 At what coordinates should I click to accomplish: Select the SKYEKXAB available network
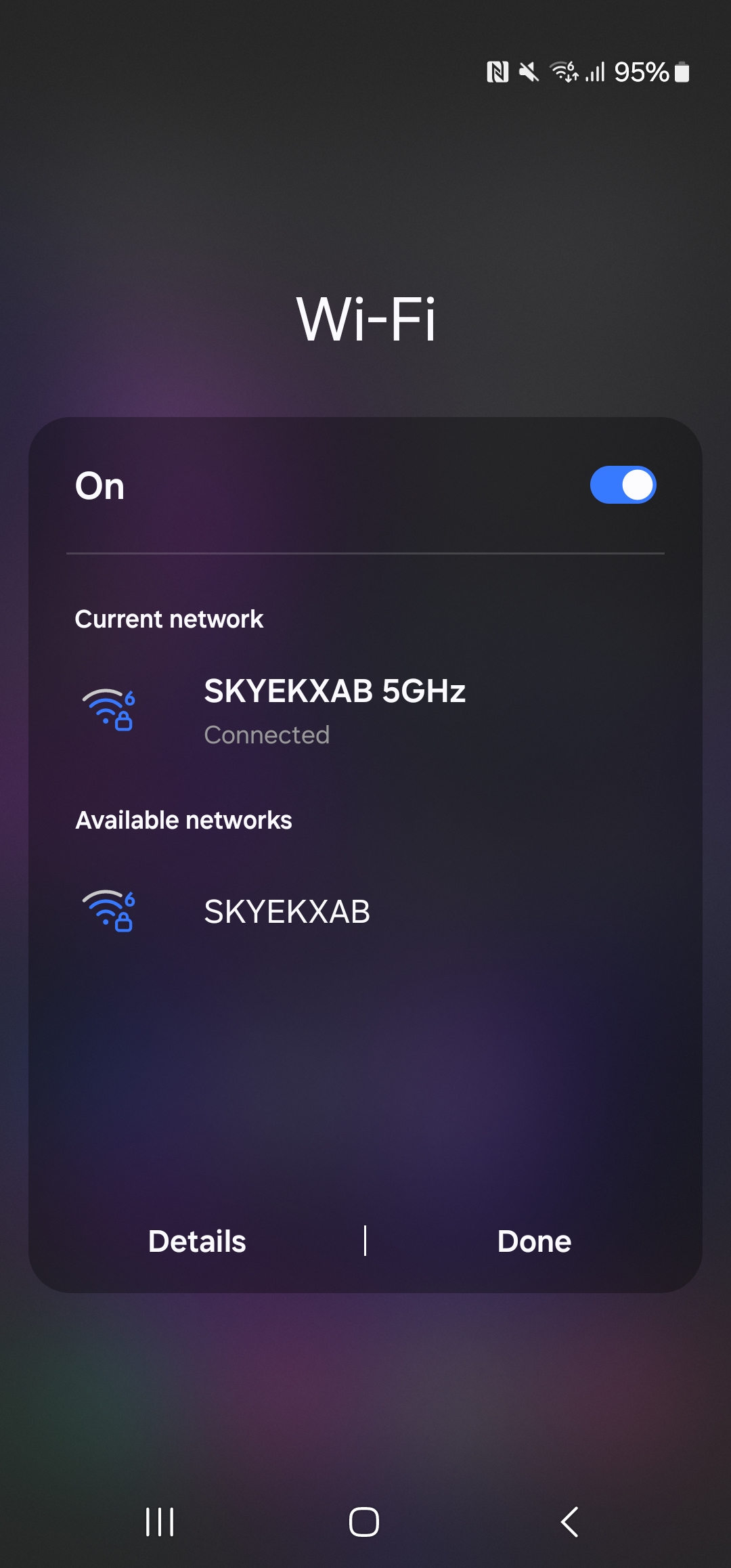pyautogui.click(x=287, y=912)
